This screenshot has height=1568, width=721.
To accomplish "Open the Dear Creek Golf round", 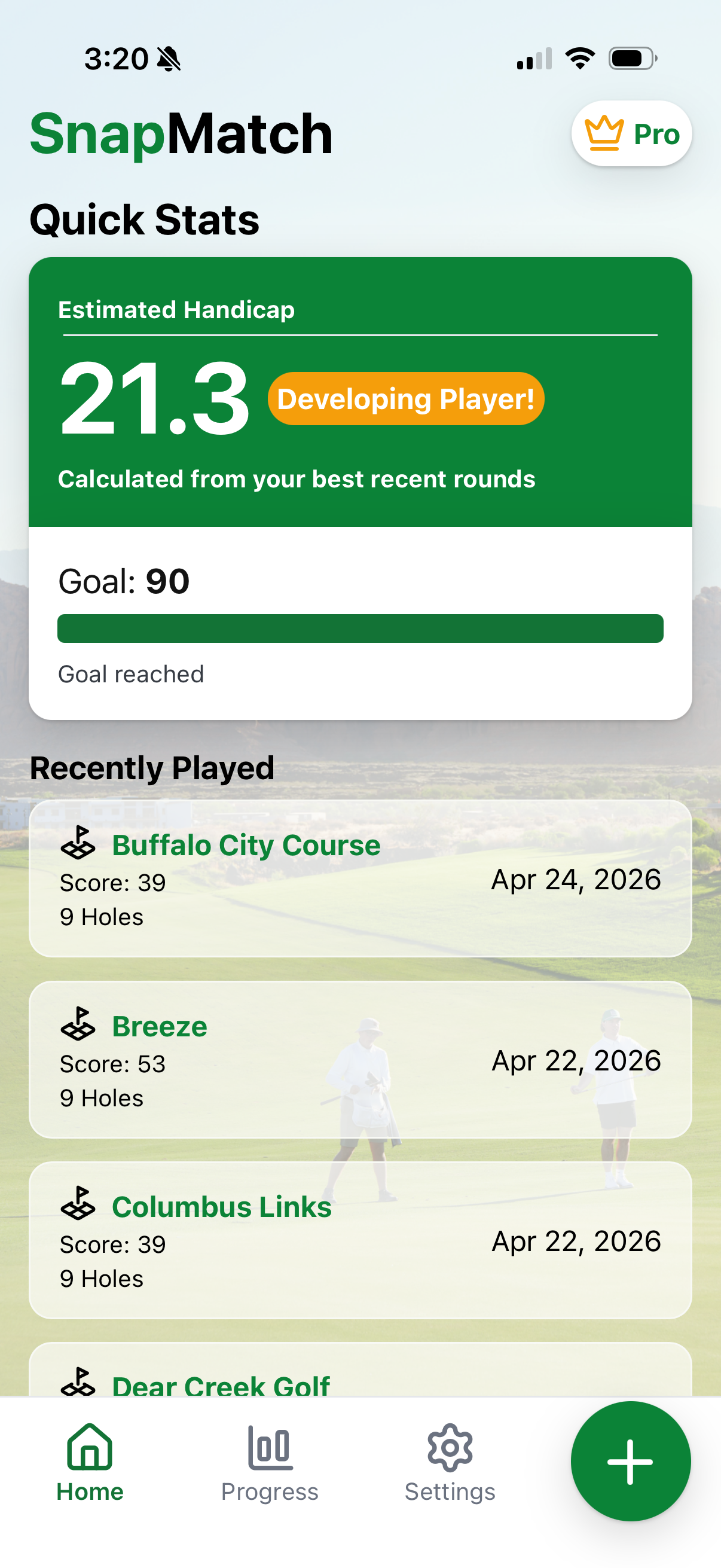I will pyautogui.click(x=360, y=1374).
